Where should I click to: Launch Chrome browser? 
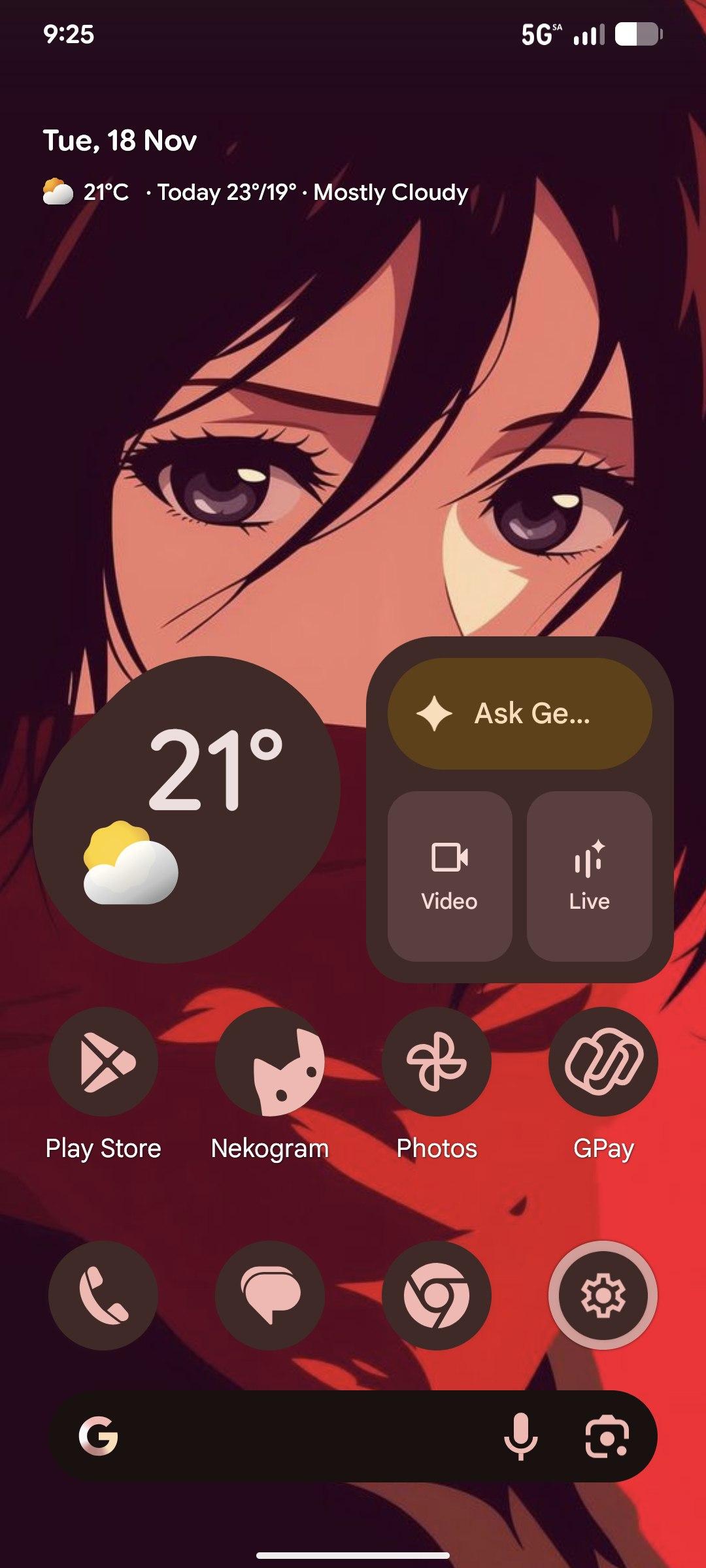click(437, 1295)
